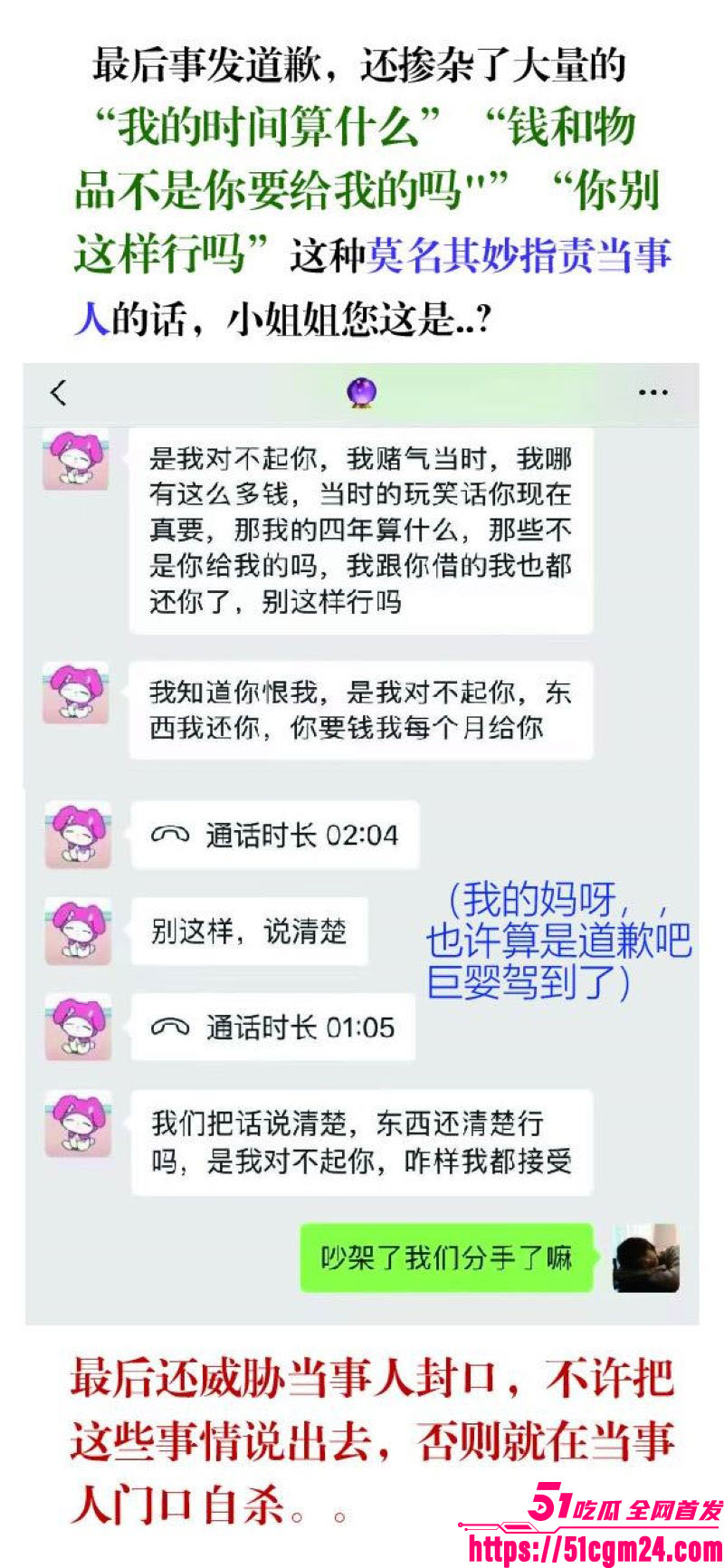Tap the bubble '别这样，说清楚'
The height and width of the screenshot is (1568, 724).
258,931
